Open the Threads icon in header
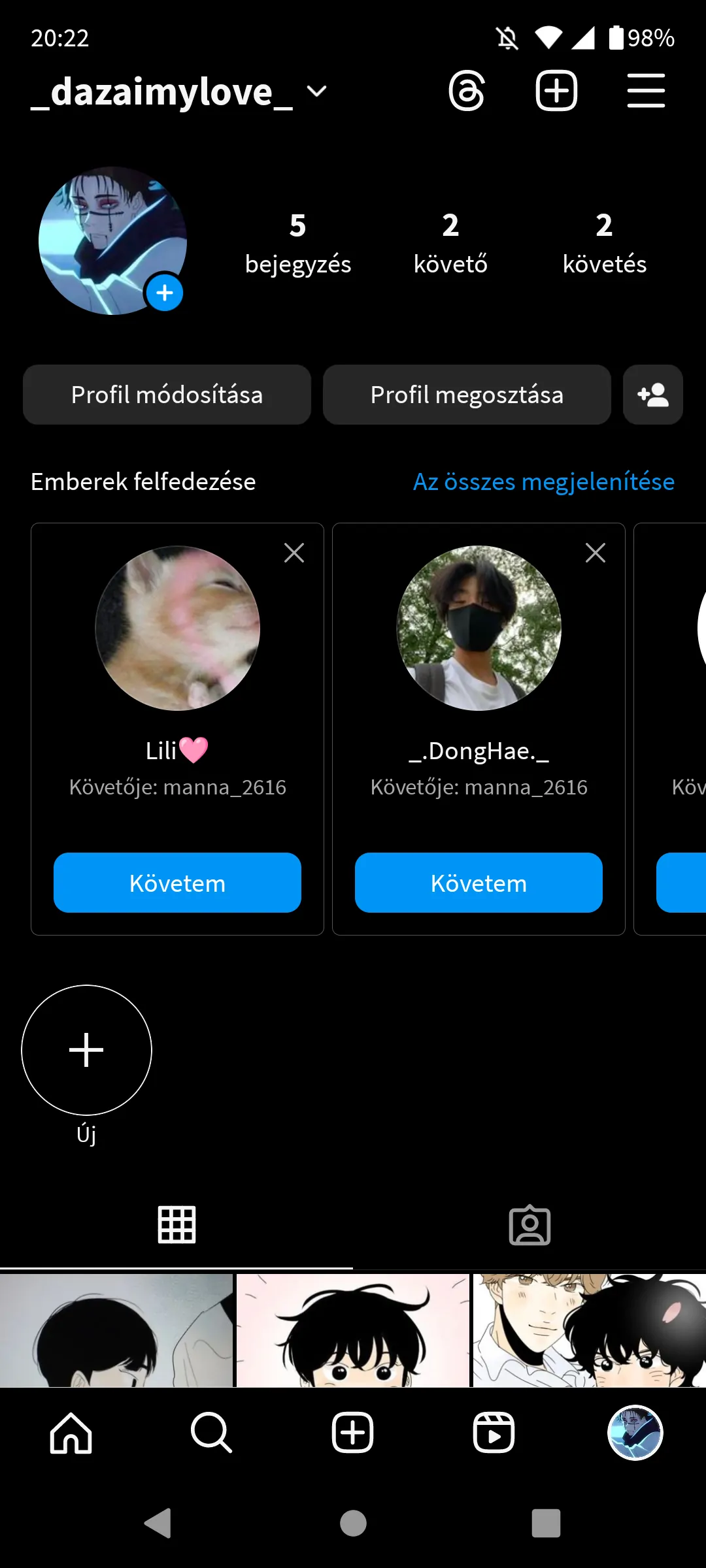The image size is (706, 1568). 467,91
